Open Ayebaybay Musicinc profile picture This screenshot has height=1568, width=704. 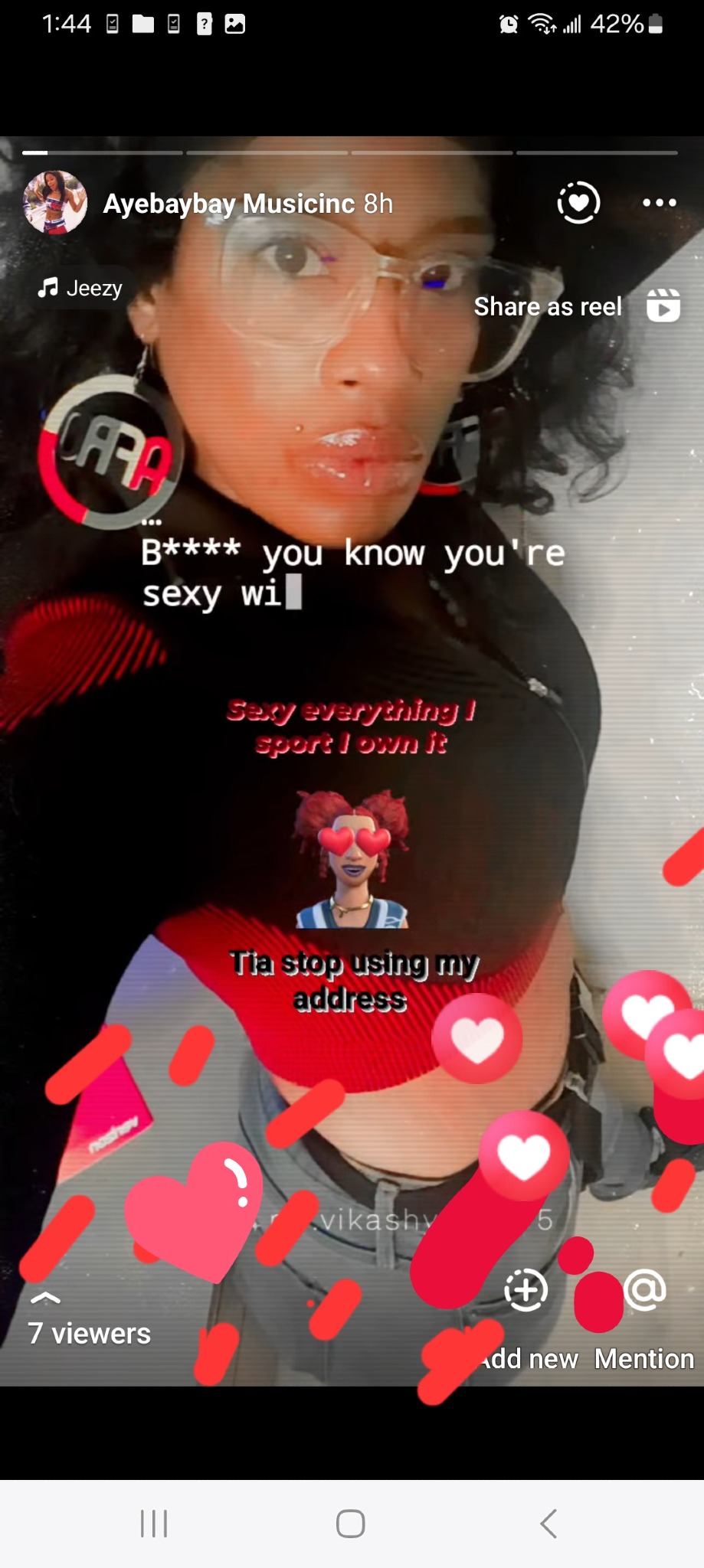coord(55,203)
